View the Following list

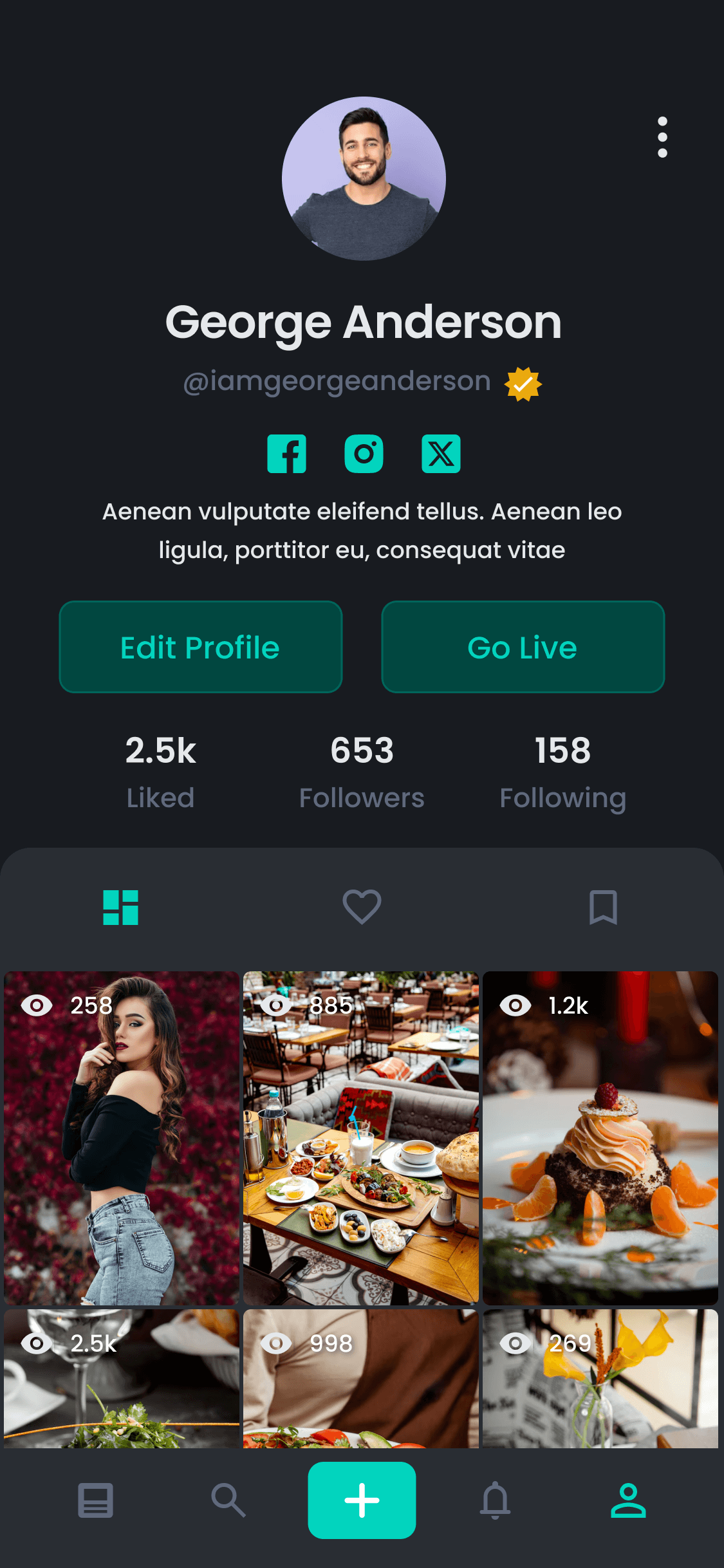[562, 771]
